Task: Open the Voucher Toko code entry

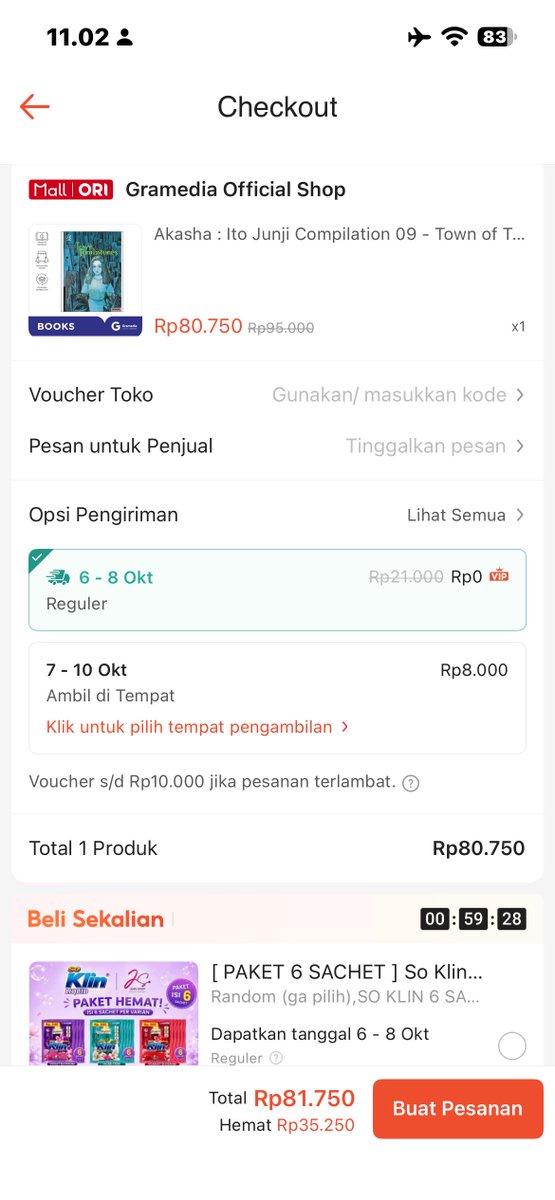Action: pos(277,395)
